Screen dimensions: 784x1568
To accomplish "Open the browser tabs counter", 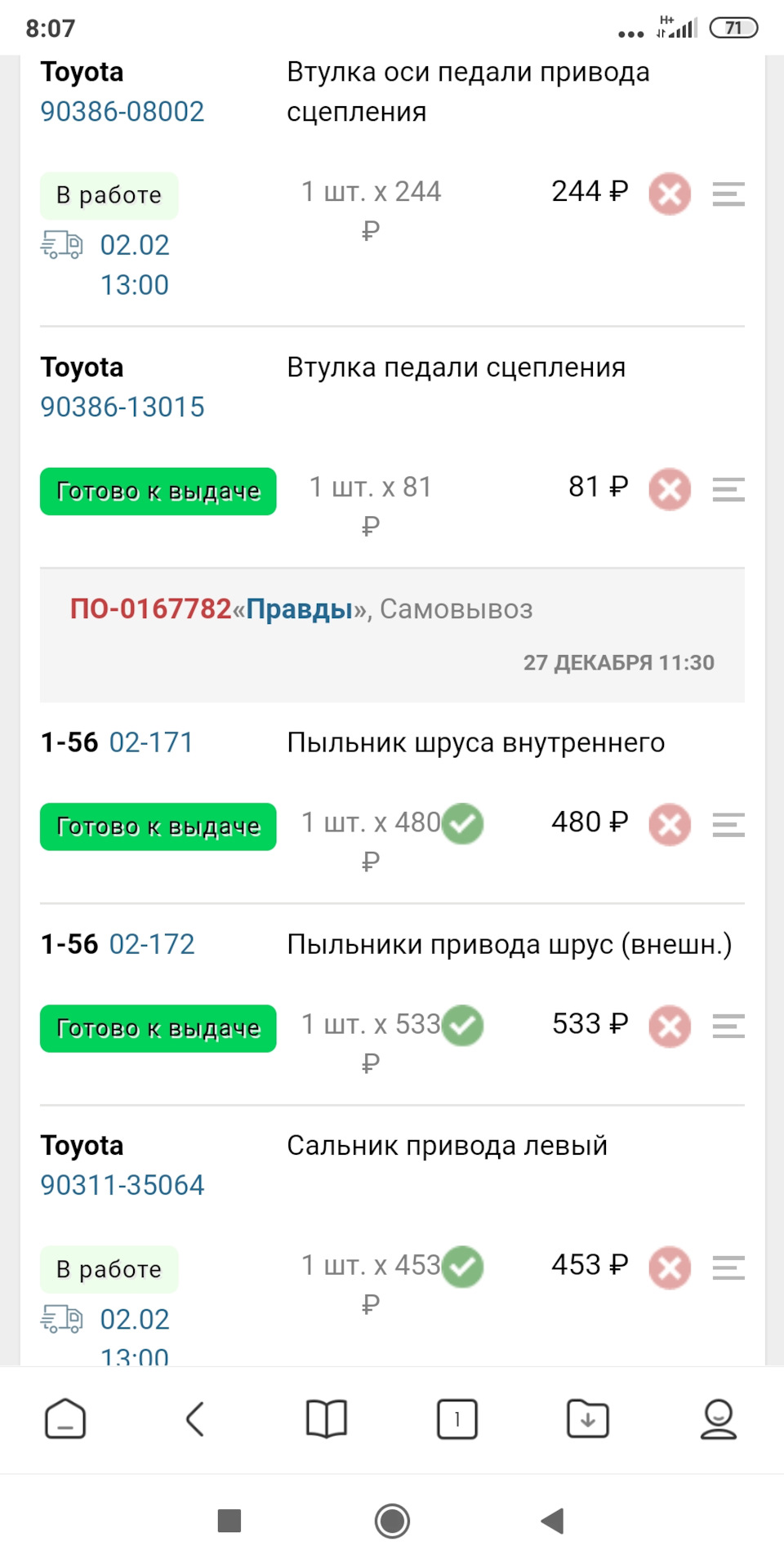I will tap(457, 1419).
